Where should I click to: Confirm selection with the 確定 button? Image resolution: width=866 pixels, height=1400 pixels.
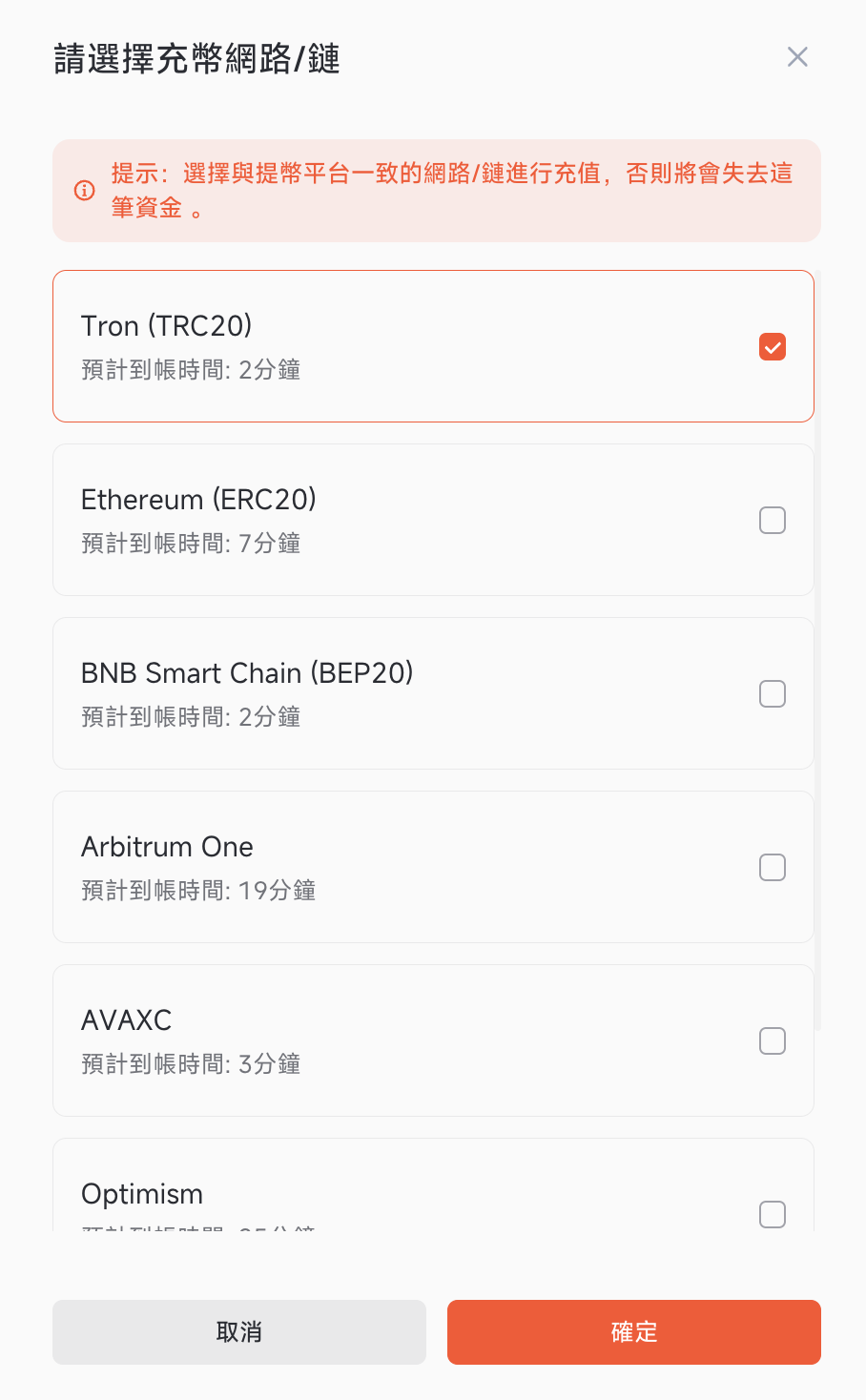click(x=634, y=1332)
